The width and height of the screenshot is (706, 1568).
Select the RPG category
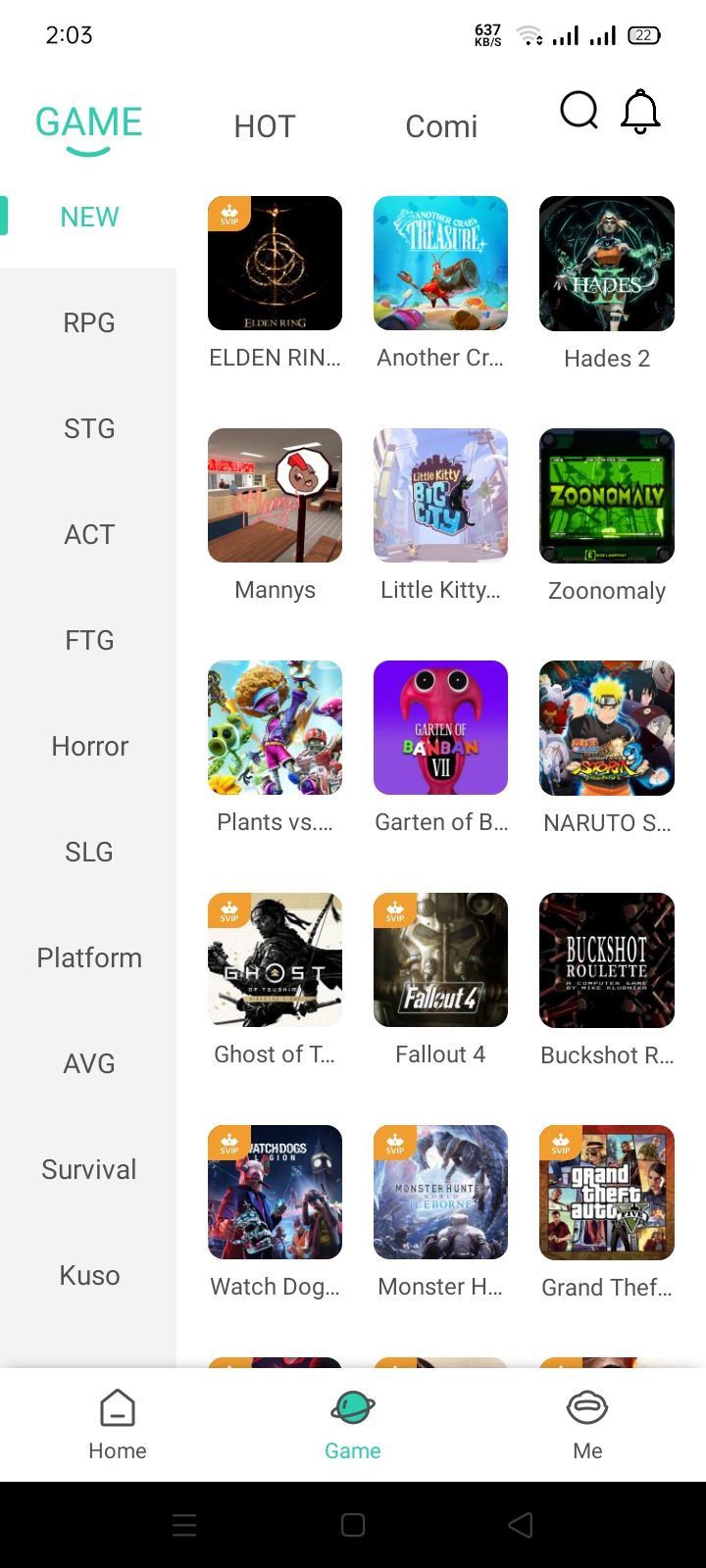(x=89, y=322)
